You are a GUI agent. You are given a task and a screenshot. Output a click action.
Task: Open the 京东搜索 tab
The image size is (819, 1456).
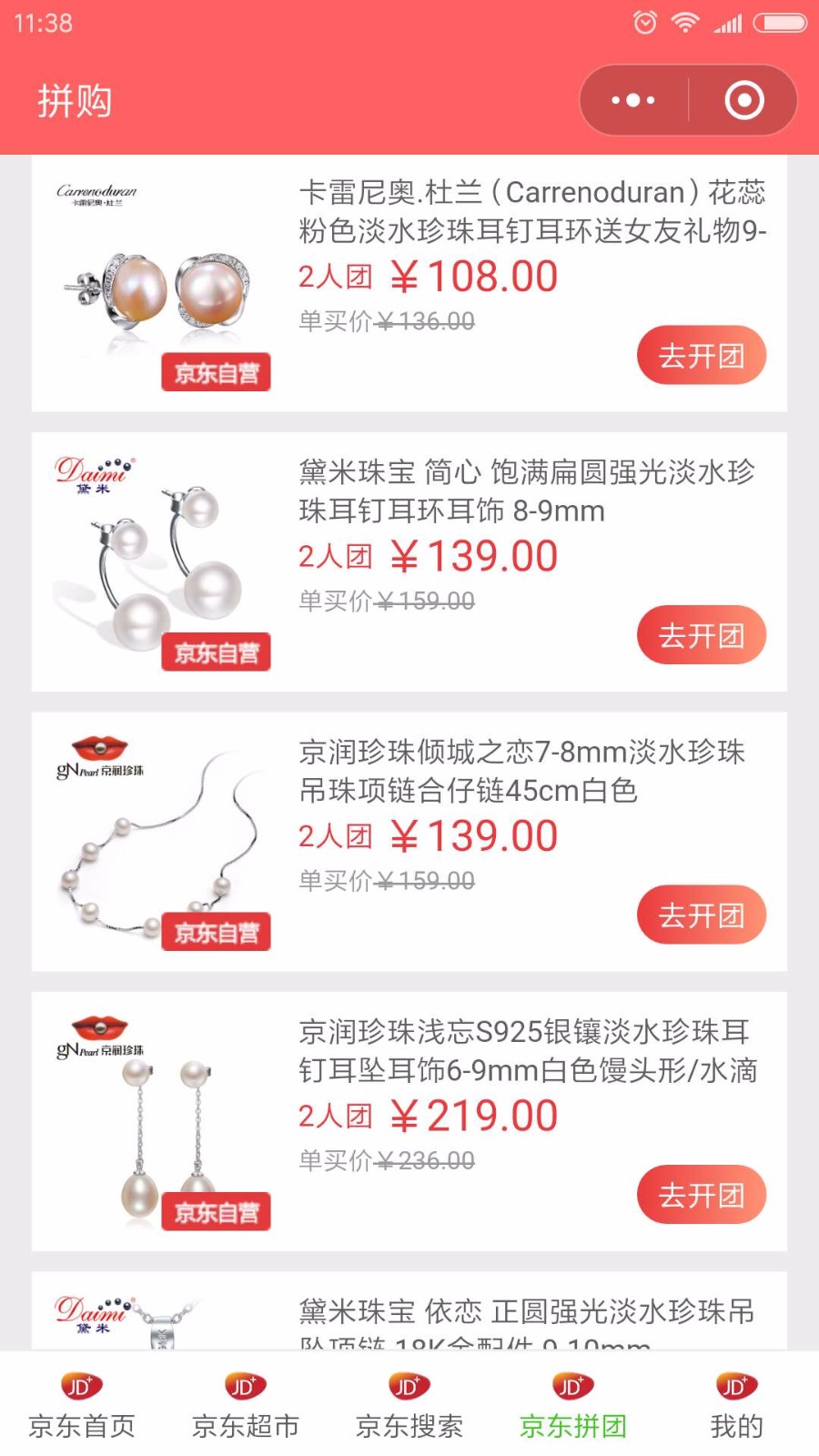click(409, 1405)
